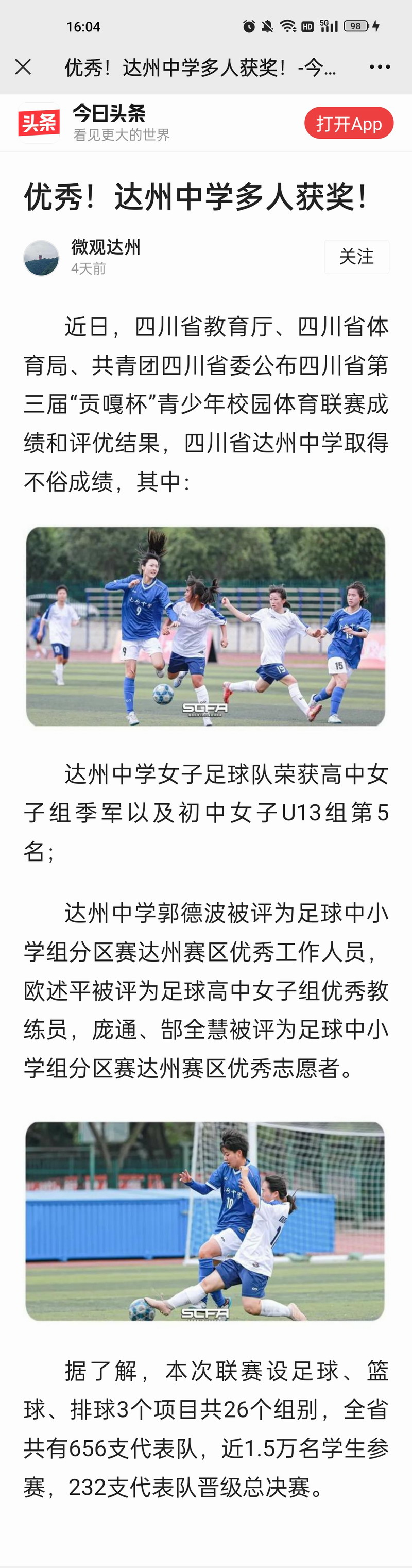Open 微观达州 author avatar
Screen dimensions: 412x1568
41,258
